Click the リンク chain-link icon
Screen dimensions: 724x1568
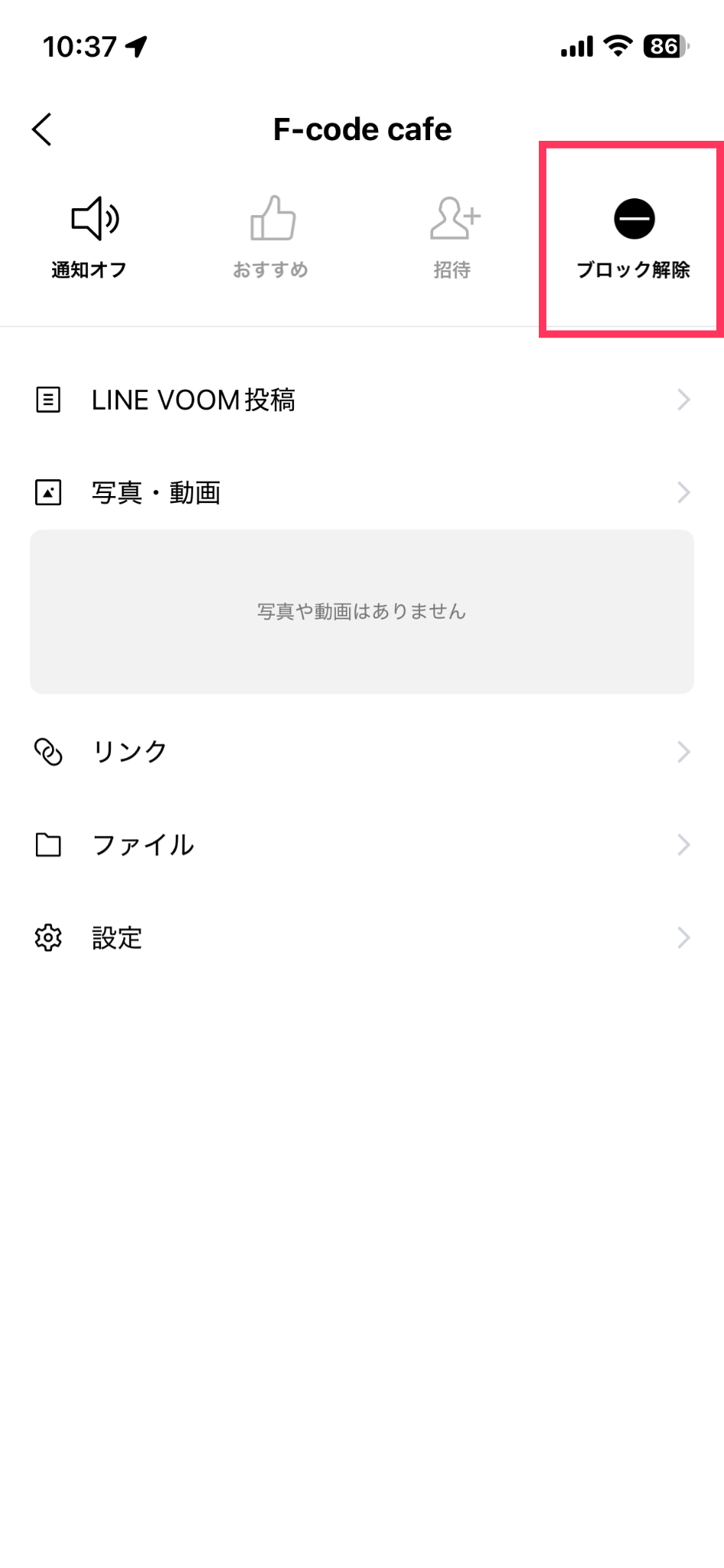47,752
